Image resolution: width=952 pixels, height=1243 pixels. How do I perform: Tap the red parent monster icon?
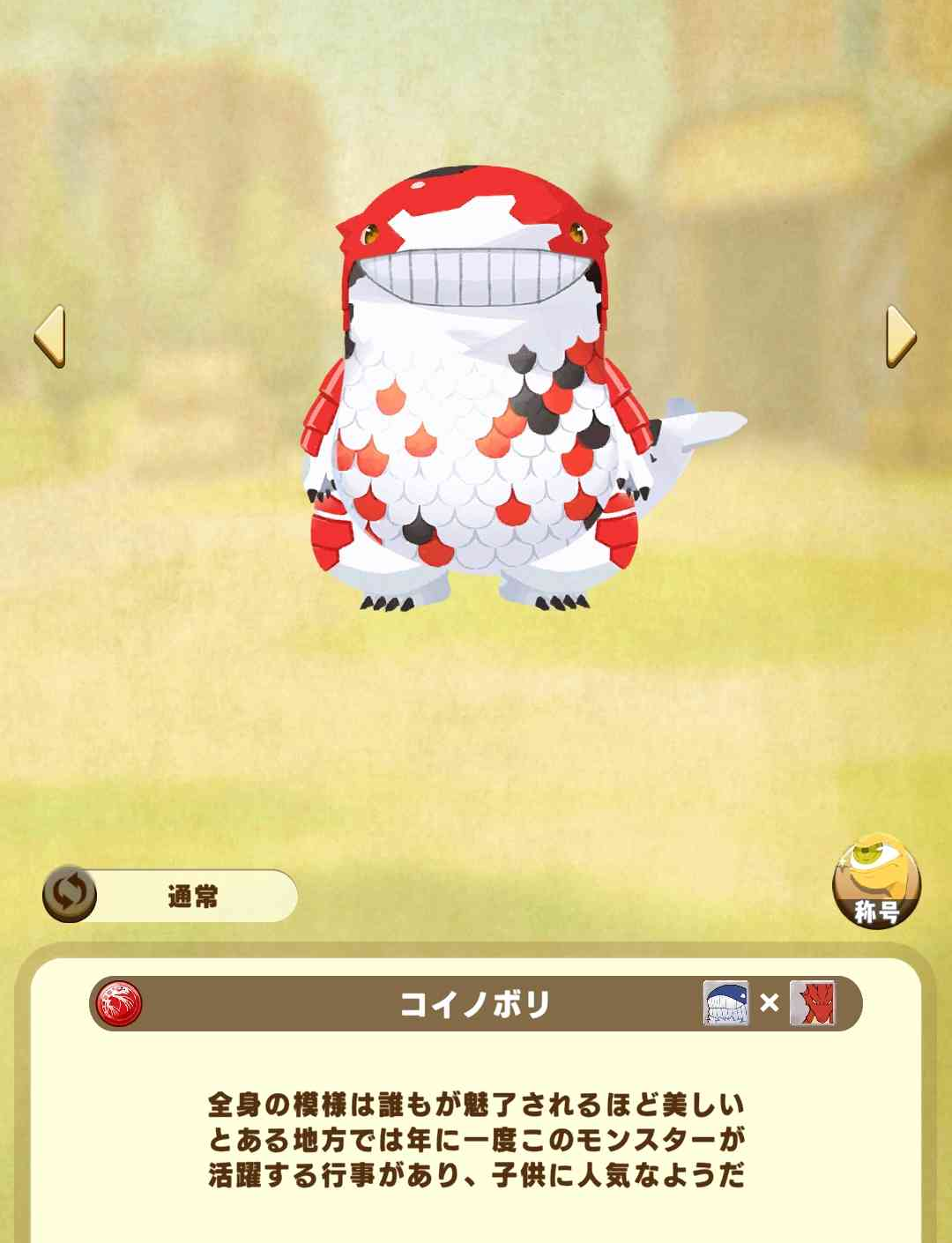(812, 1003)
